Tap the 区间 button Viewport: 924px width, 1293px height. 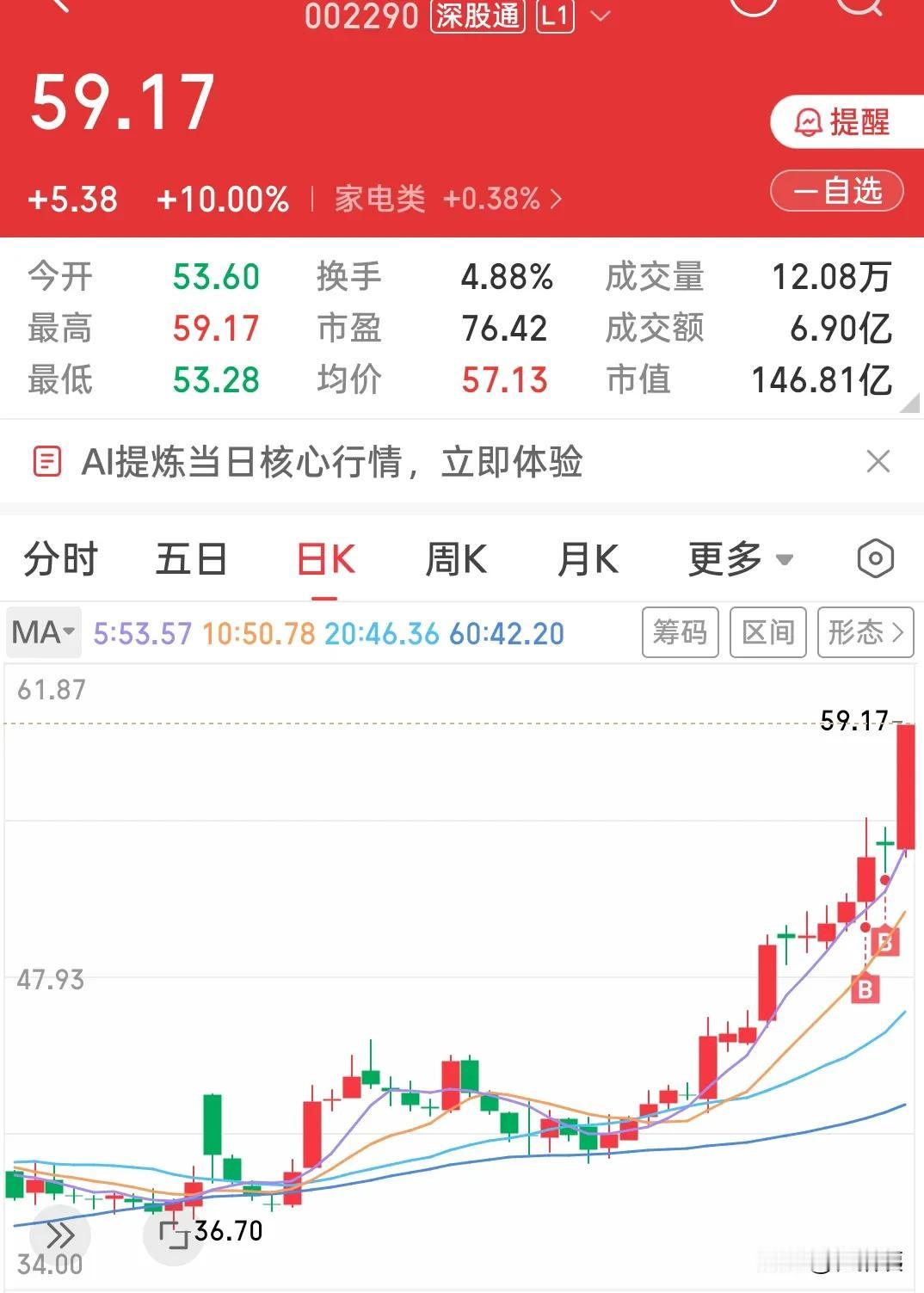(x=767, y=632)
